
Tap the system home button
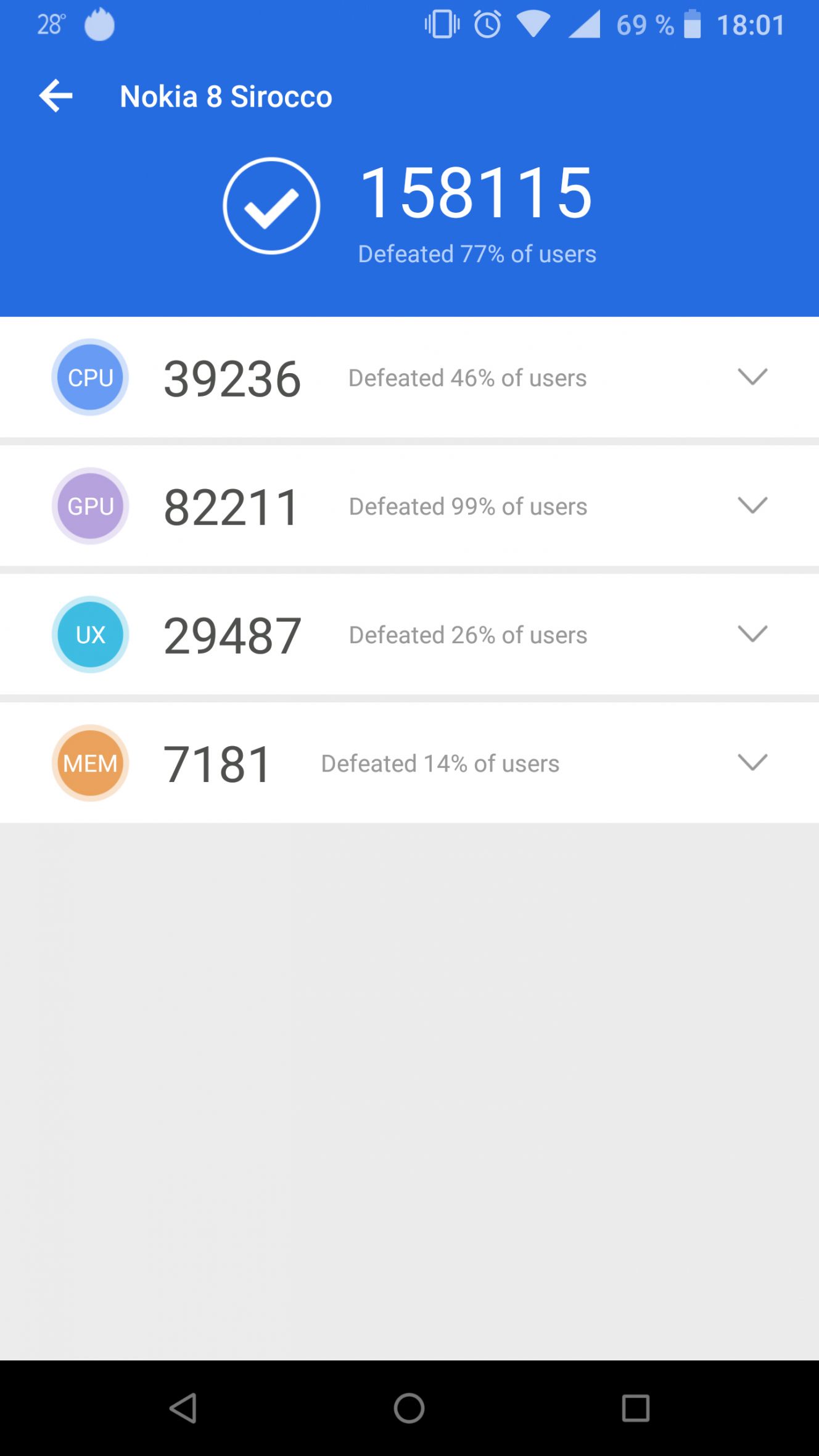coord(409,1408)
